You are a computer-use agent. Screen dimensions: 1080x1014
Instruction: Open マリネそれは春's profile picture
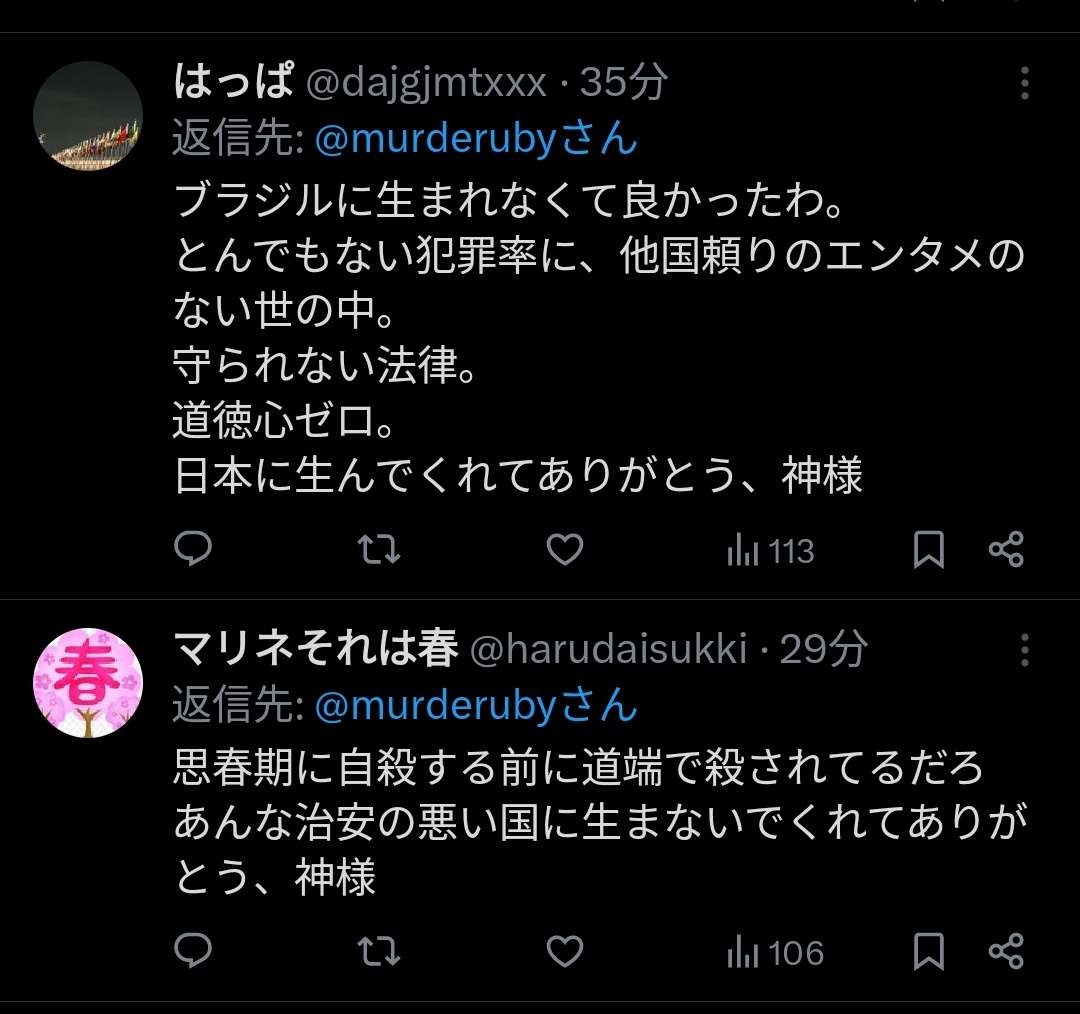click(88, 683)
